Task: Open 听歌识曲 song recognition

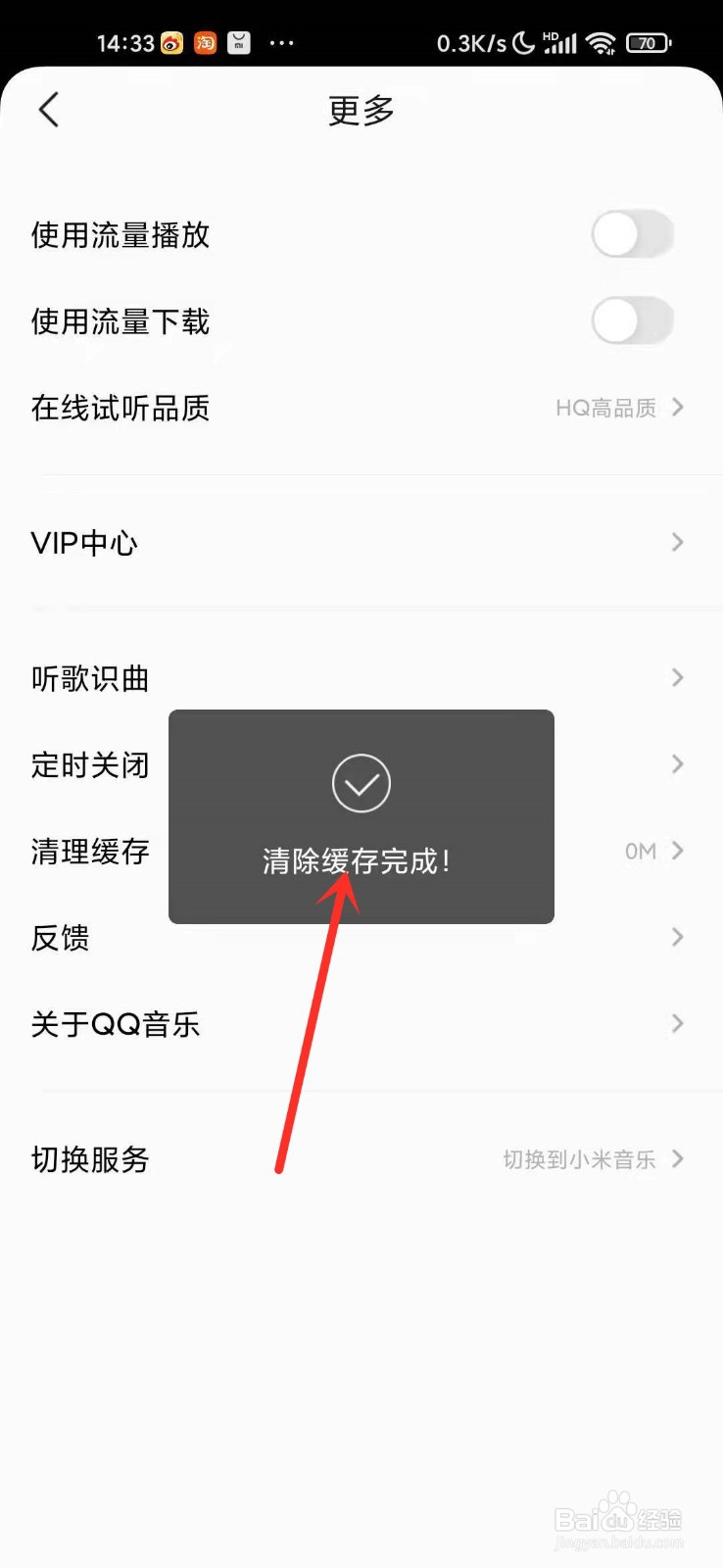Action: point(88,678)
